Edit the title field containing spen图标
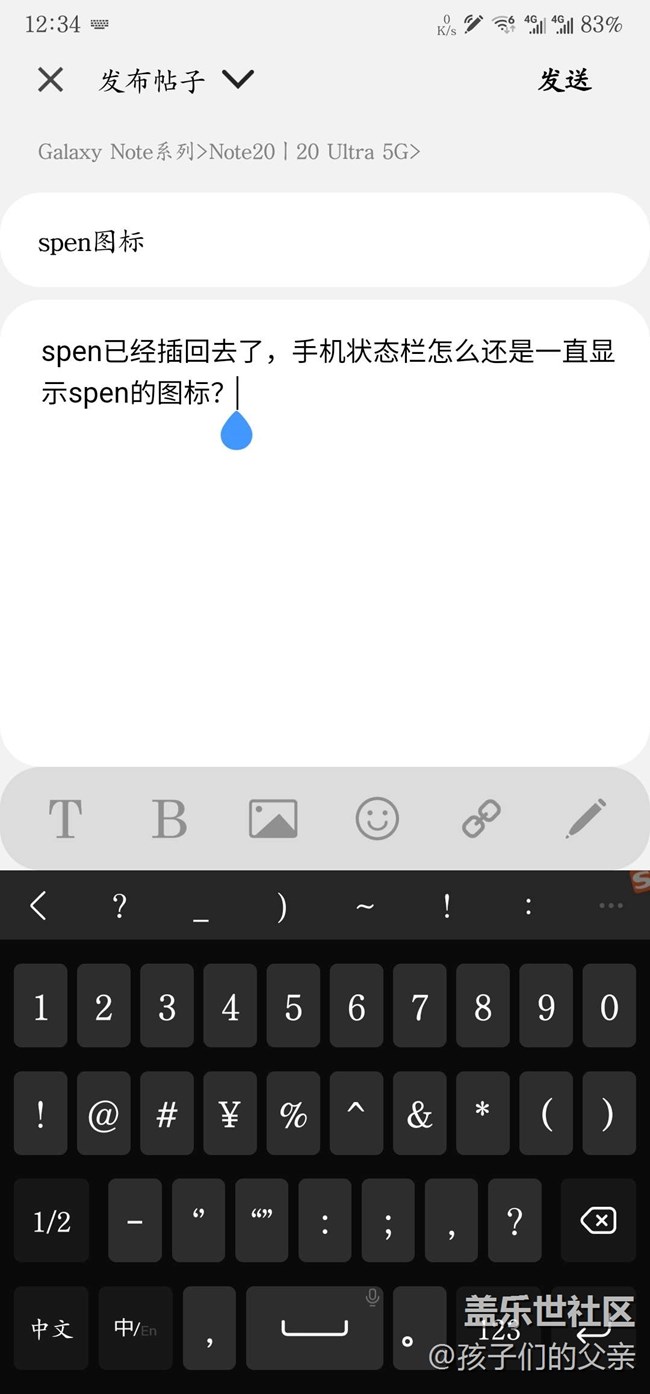Image resolution: width=650 pixels, height=1394 pixels. (x=324, y=241)
